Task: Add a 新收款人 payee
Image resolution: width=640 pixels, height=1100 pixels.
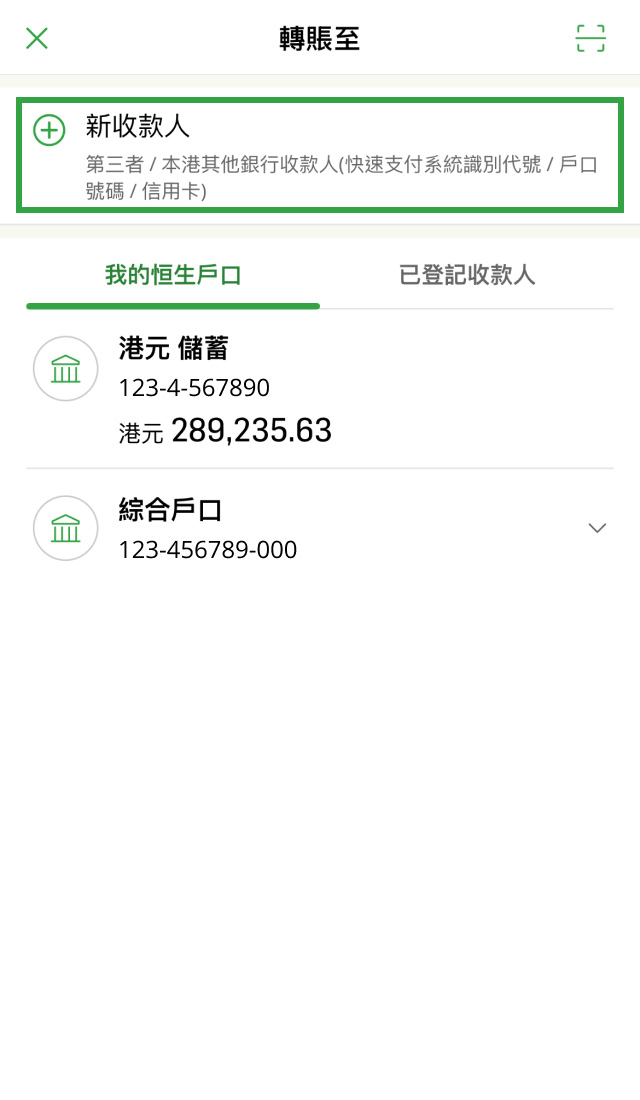Action: (x=319, y=155)
